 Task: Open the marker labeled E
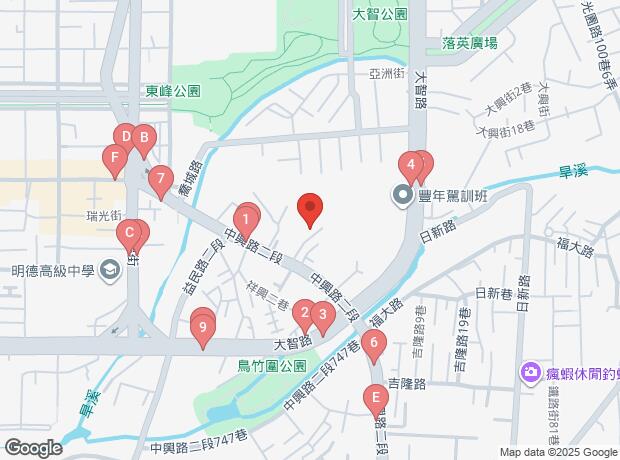pyautogui.click(x=376, y=400)
